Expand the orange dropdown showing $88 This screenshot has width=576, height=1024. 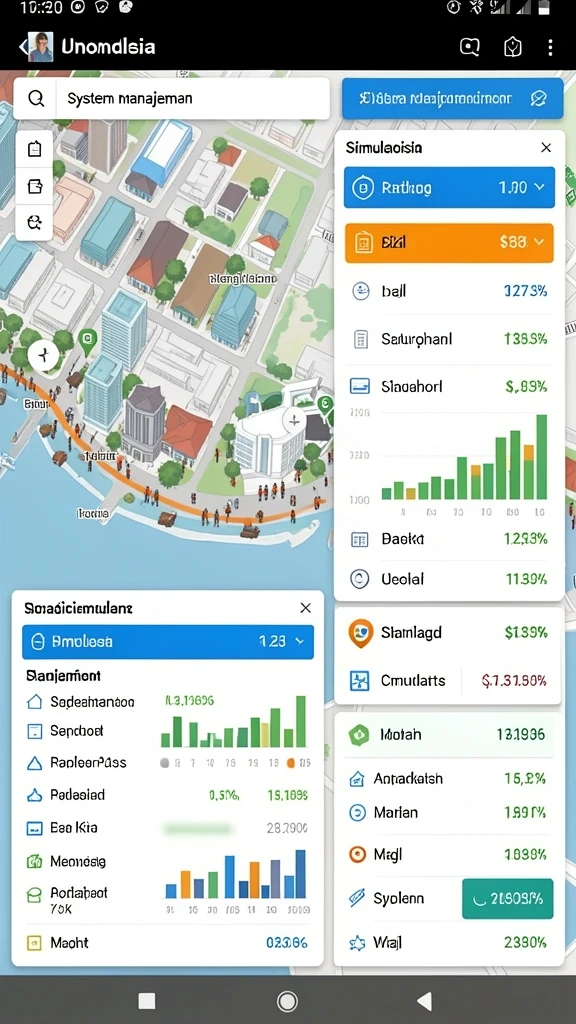pyautogui.click(x=449, y=242)
